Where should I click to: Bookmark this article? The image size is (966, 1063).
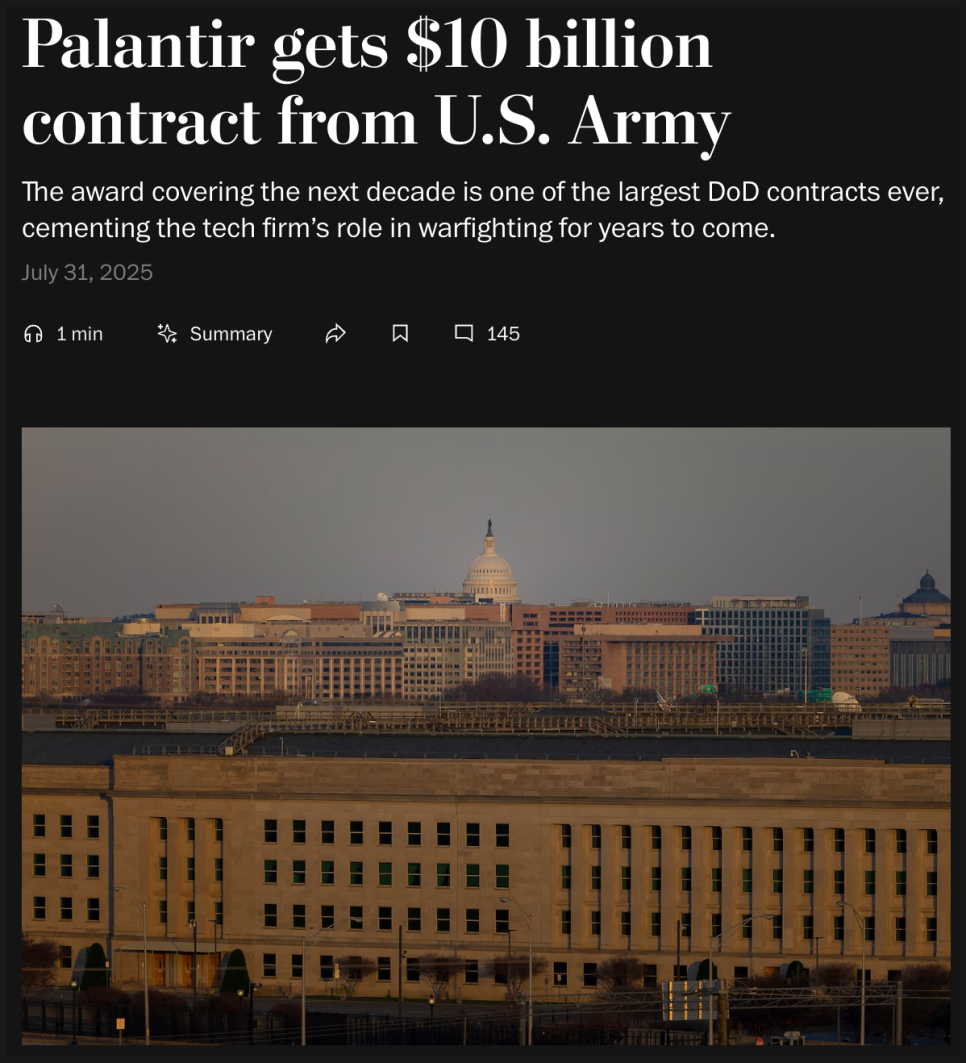(x=400, y=334)
